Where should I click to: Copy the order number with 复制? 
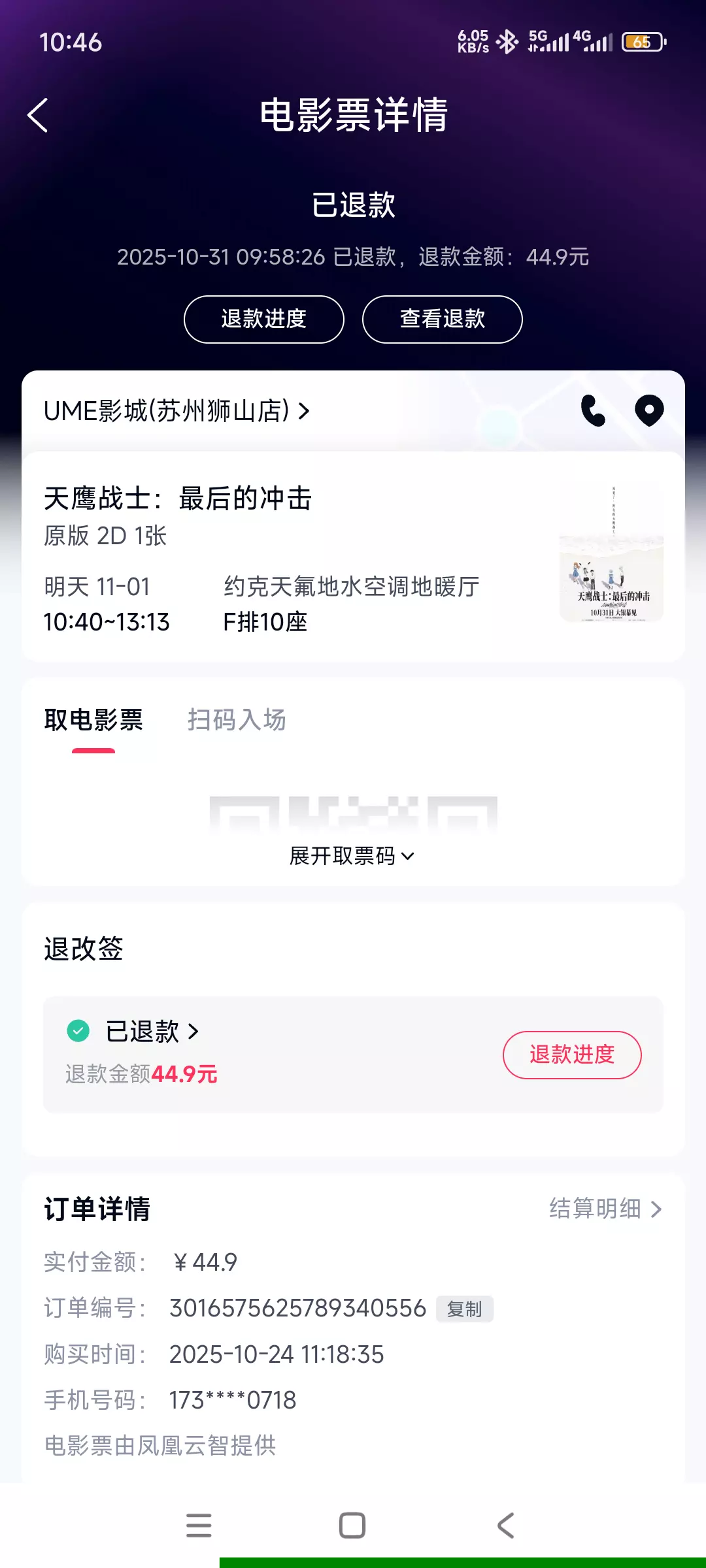coord(465,1309)
